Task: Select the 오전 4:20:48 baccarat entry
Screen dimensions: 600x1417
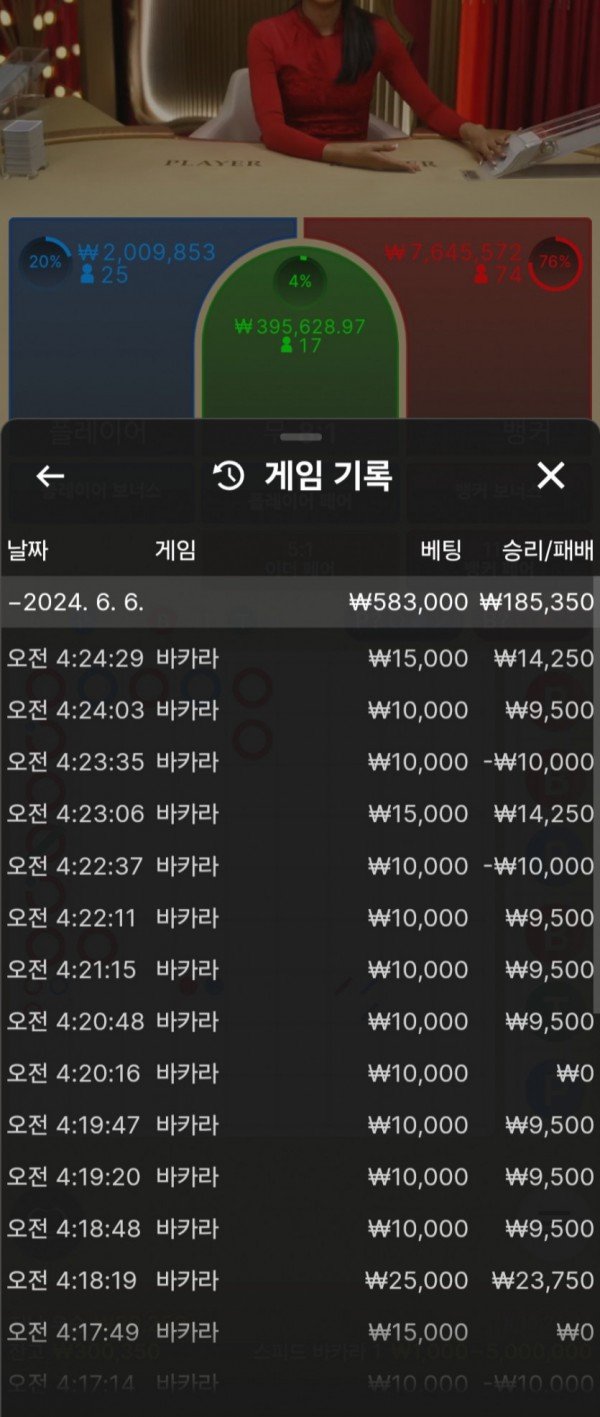Action: point(300,1021)
